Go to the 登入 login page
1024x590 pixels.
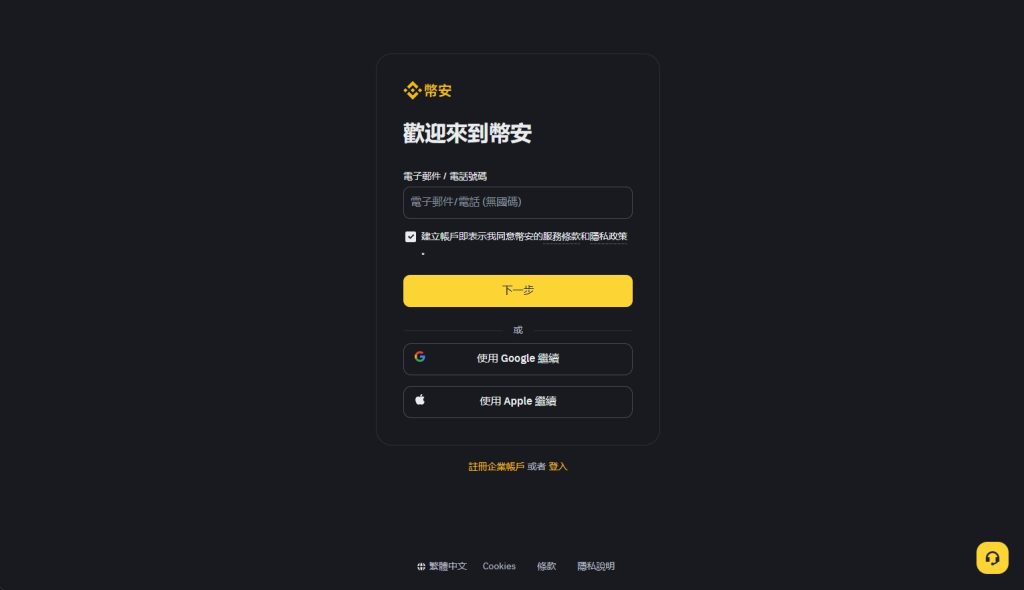click(558, 467)
